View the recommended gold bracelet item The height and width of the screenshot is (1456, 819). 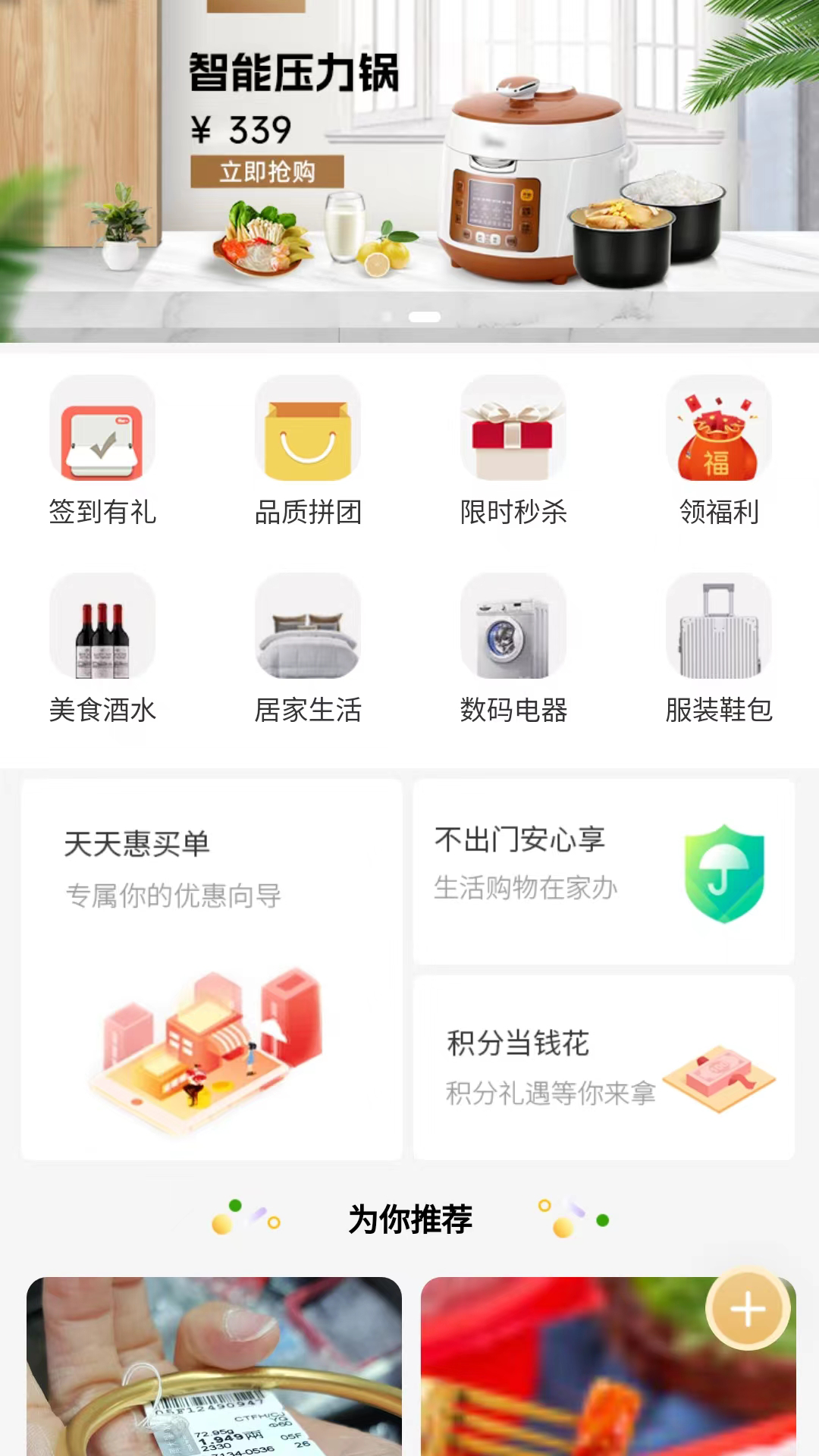[x=214, y=1367]
